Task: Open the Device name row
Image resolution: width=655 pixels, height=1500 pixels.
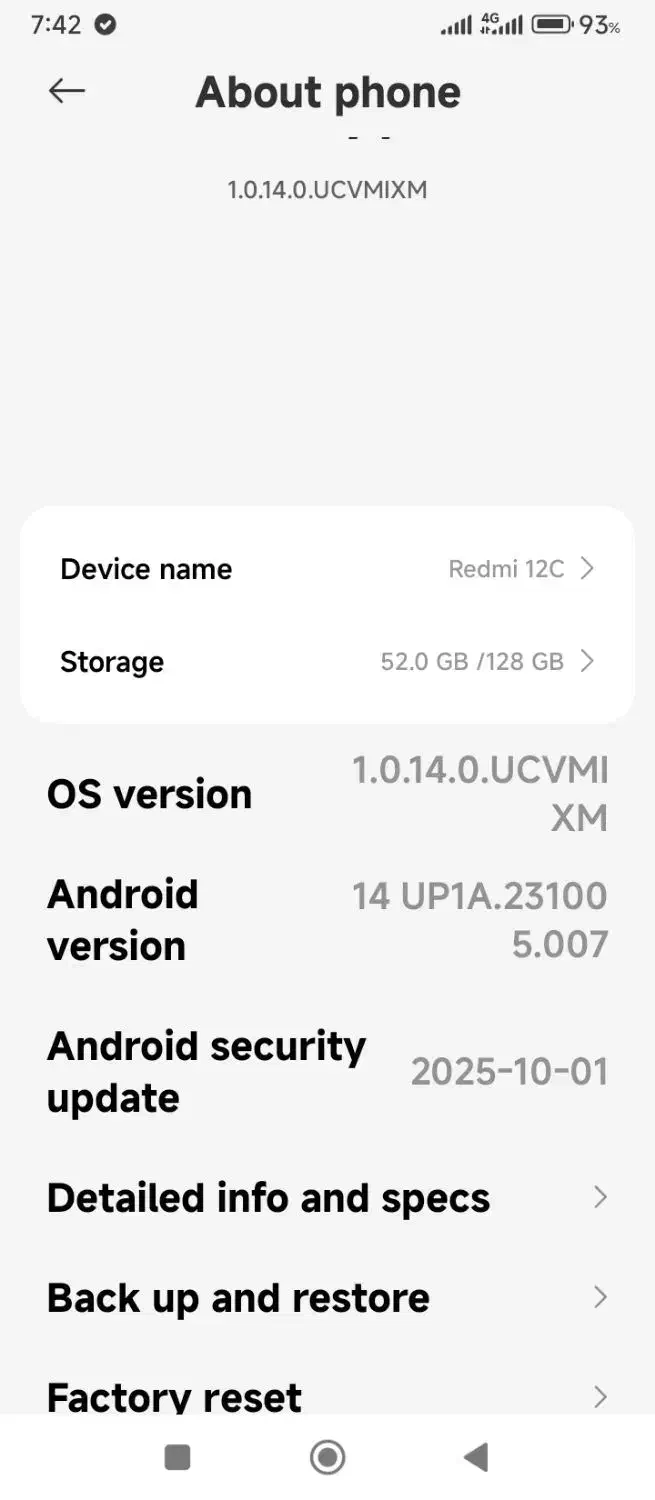Action: tap(327, 569)
